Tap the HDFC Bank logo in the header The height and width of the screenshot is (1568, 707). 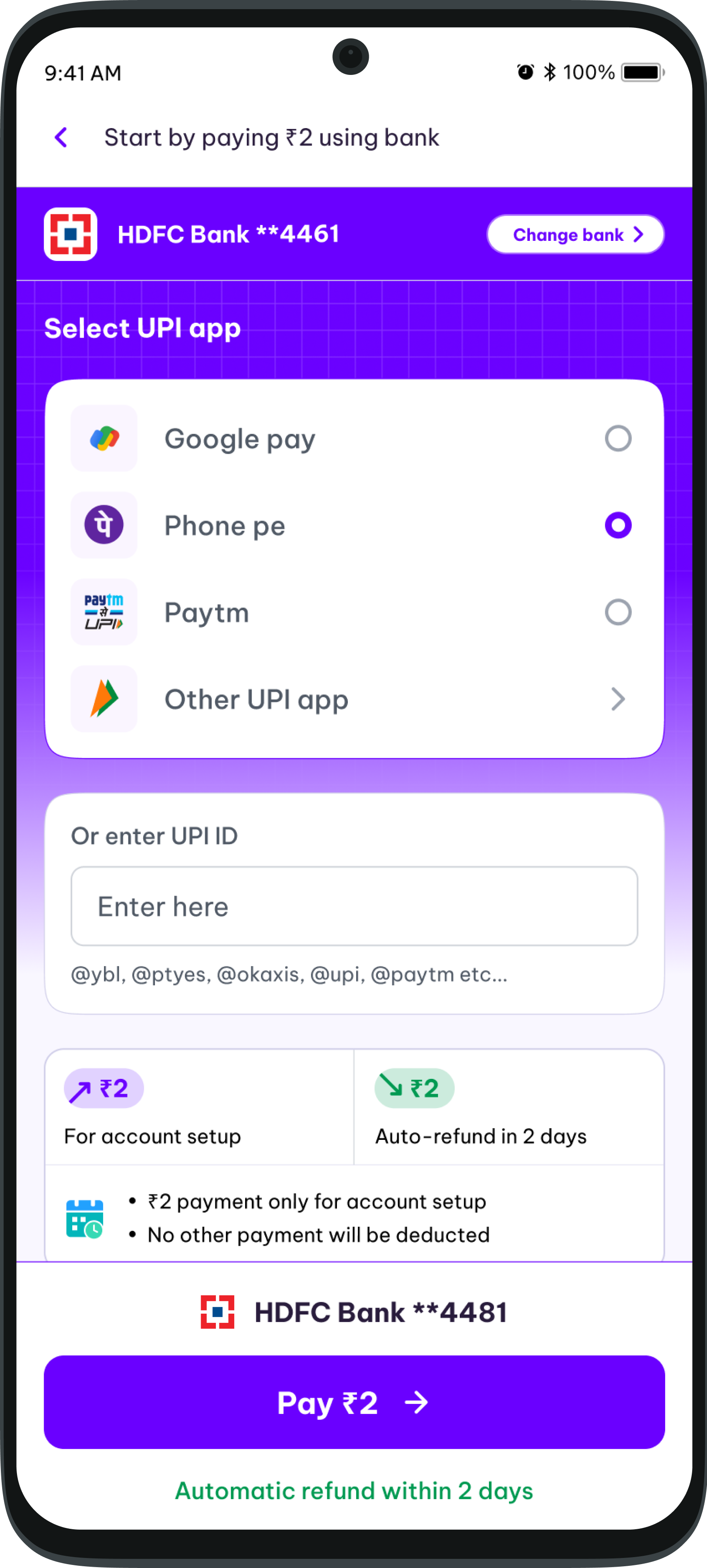click(x=71, y=234)
